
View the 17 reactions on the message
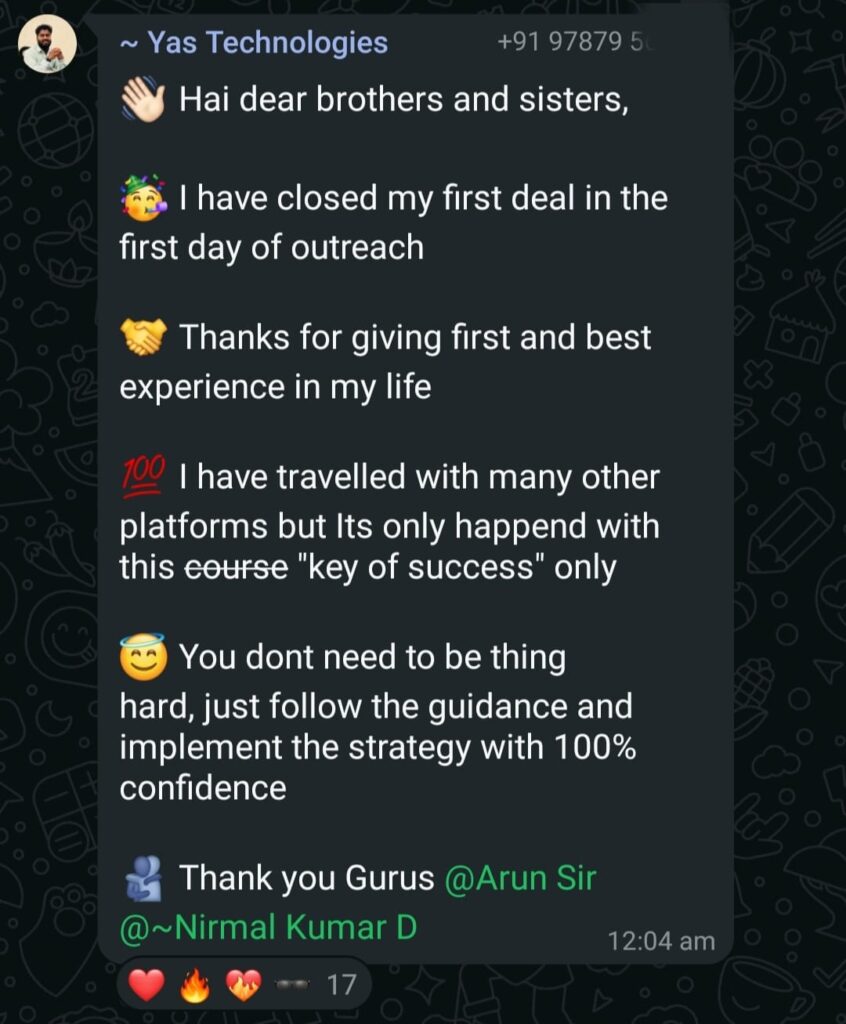[244, 985]
